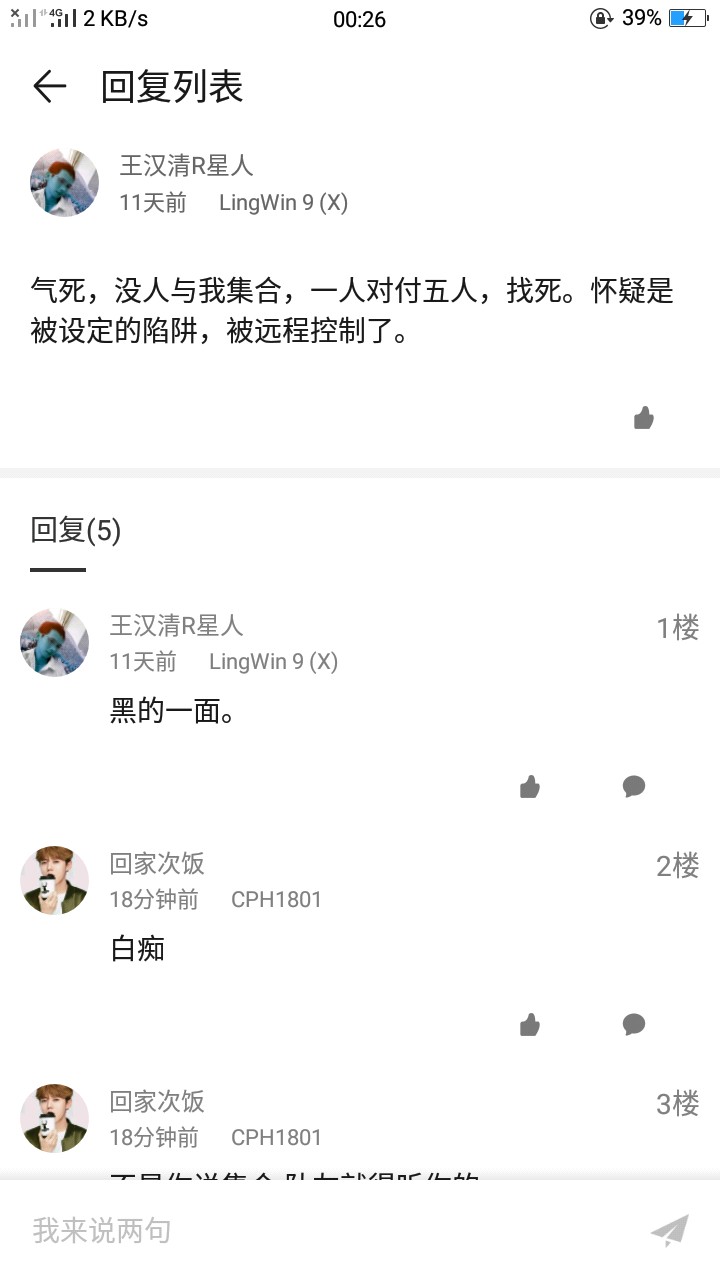This screenshot has width=720, height=1280.
Task: Like the original post by 王汉清R星人
Action: point(644,418)
